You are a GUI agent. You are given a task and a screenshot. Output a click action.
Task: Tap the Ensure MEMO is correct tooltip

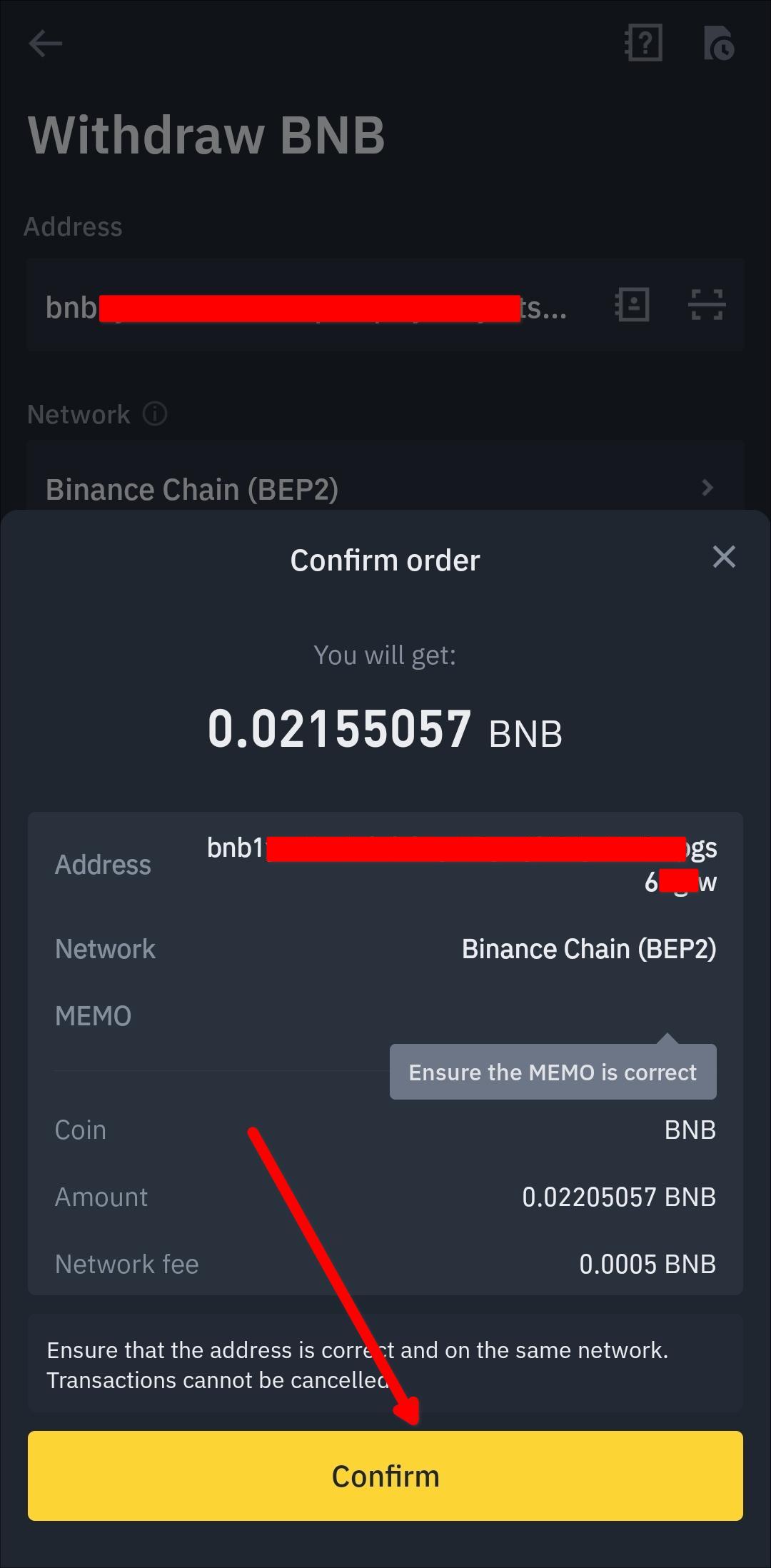(x=553, y=1071)
